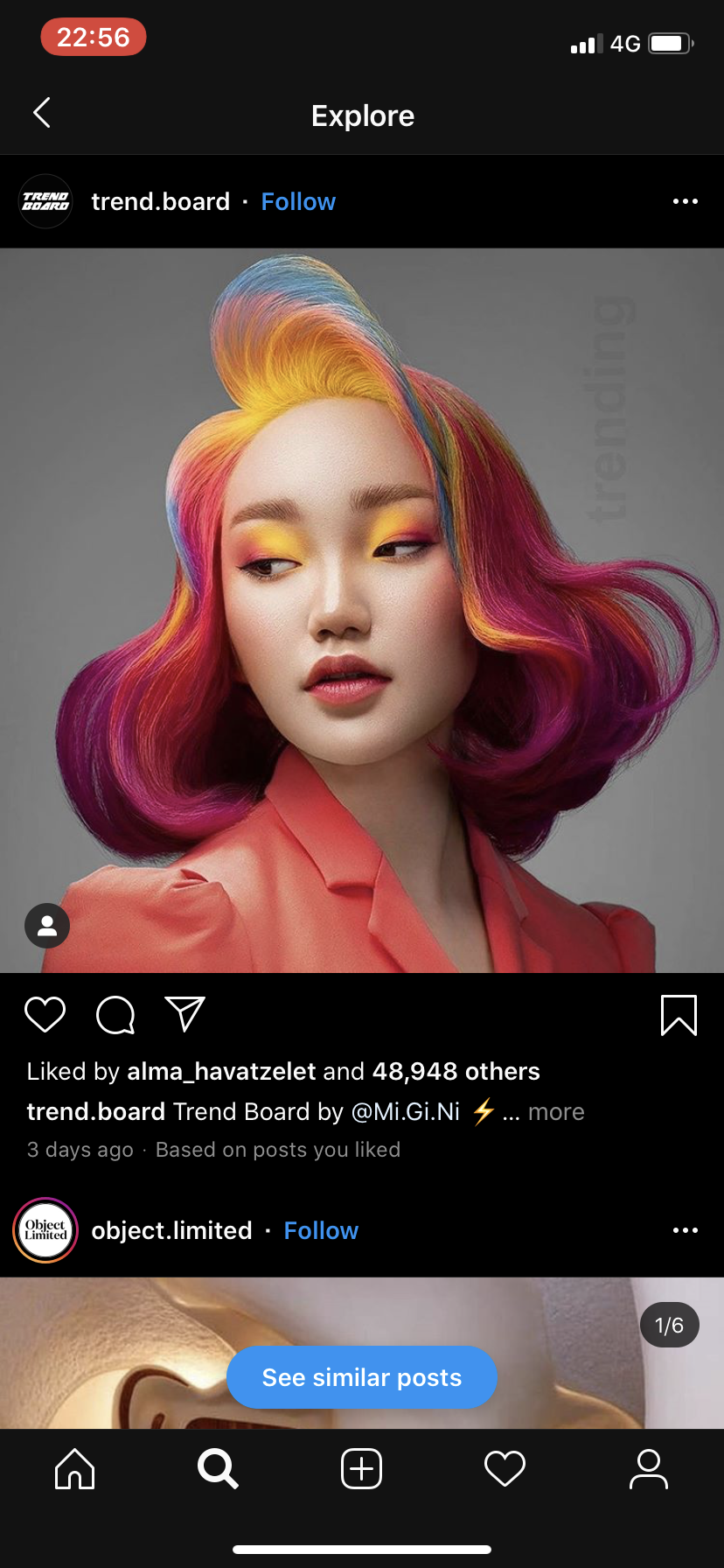Open the trend.board profile avatar
Screen dimensions: 724x1568
[45, 201]
